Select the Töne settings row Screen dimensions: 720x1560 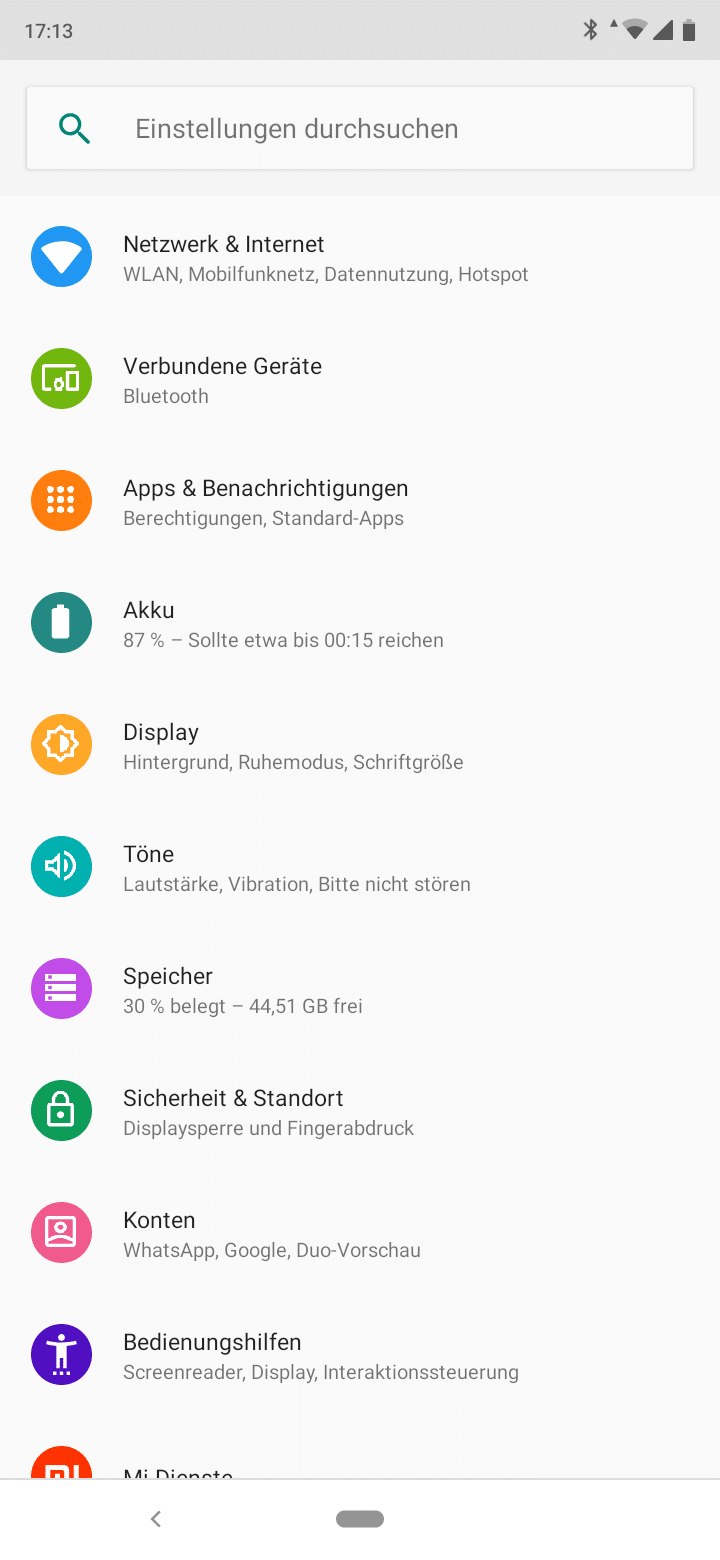point(360,868)
